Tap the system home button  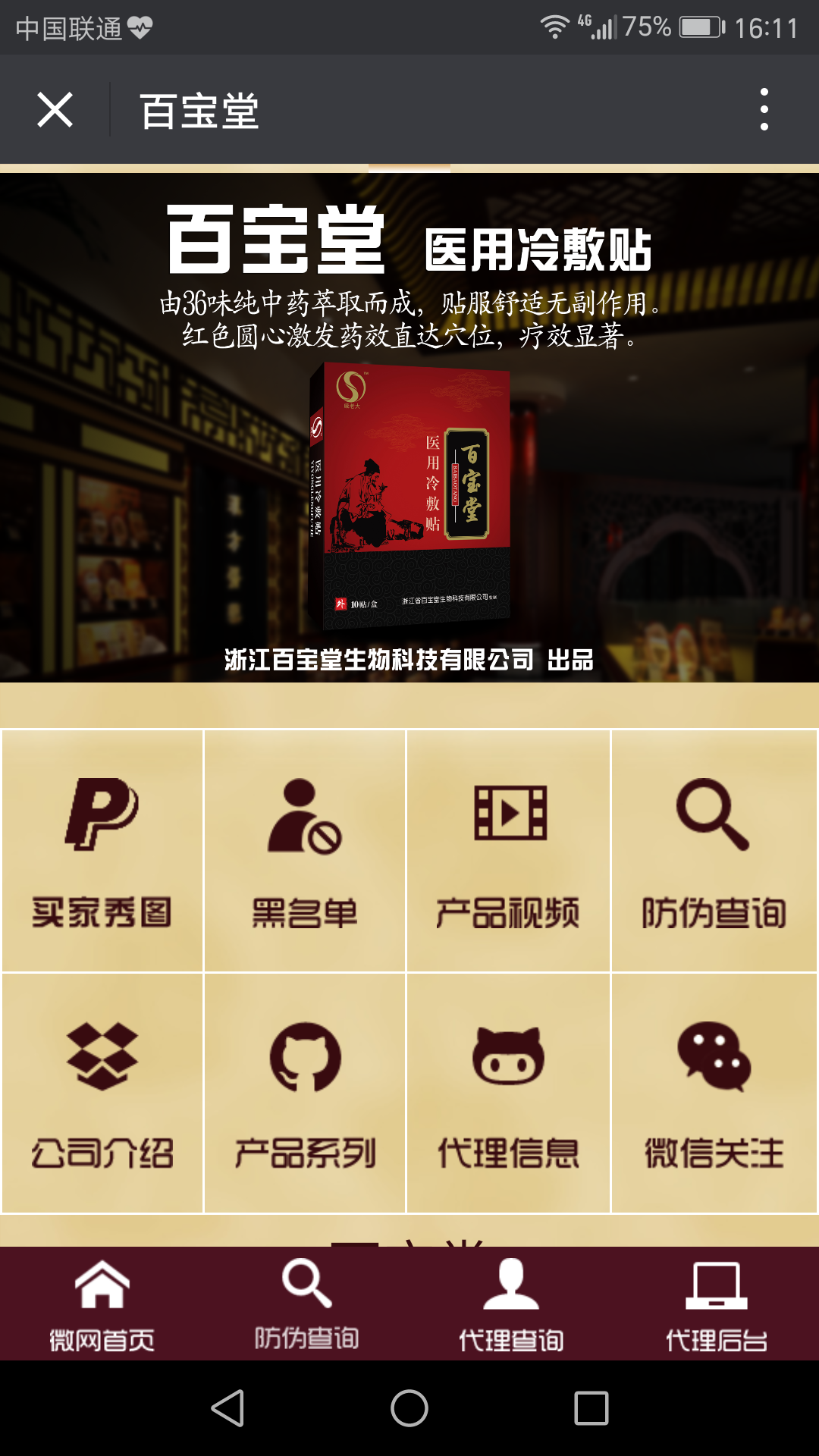409,1408
